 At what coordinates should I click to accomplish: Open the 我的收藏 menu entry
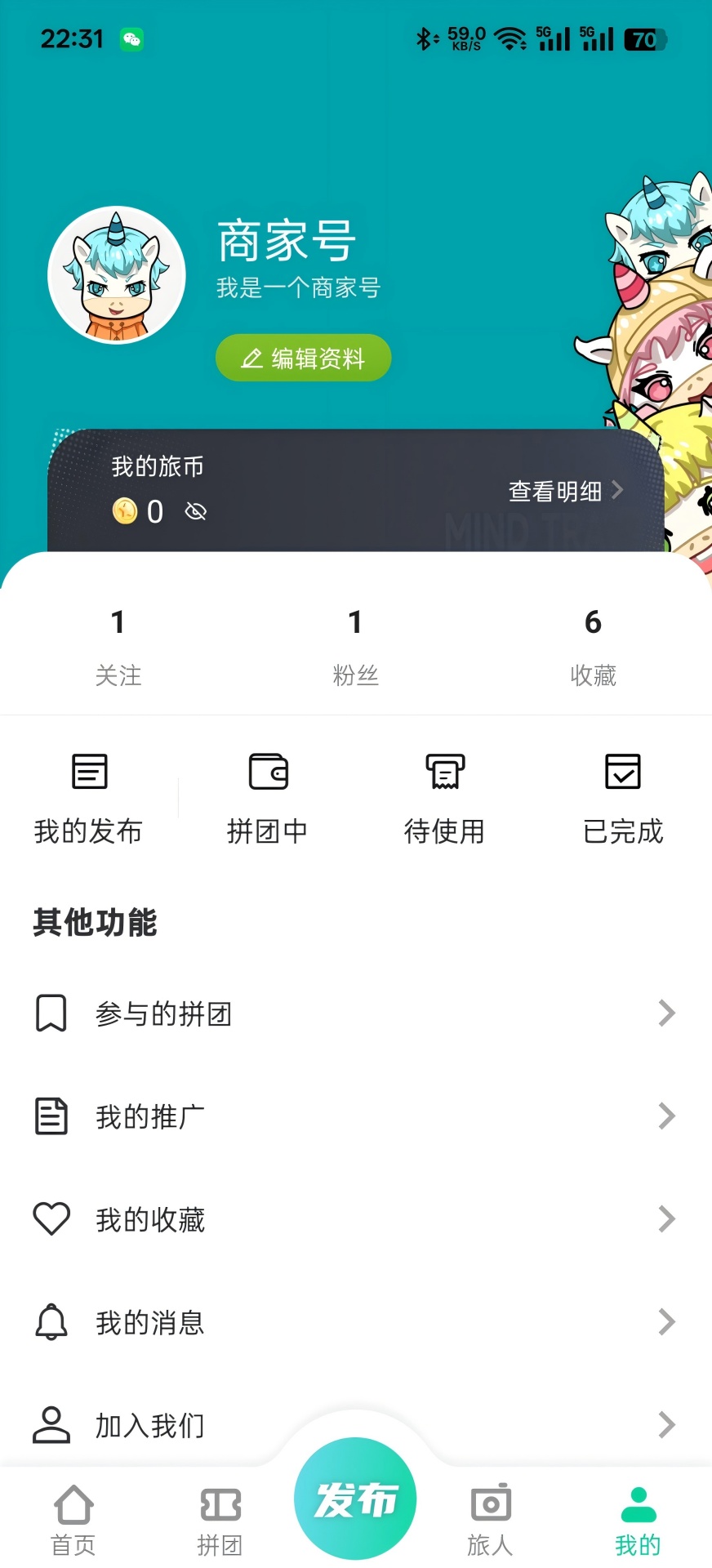(150, 1219)
